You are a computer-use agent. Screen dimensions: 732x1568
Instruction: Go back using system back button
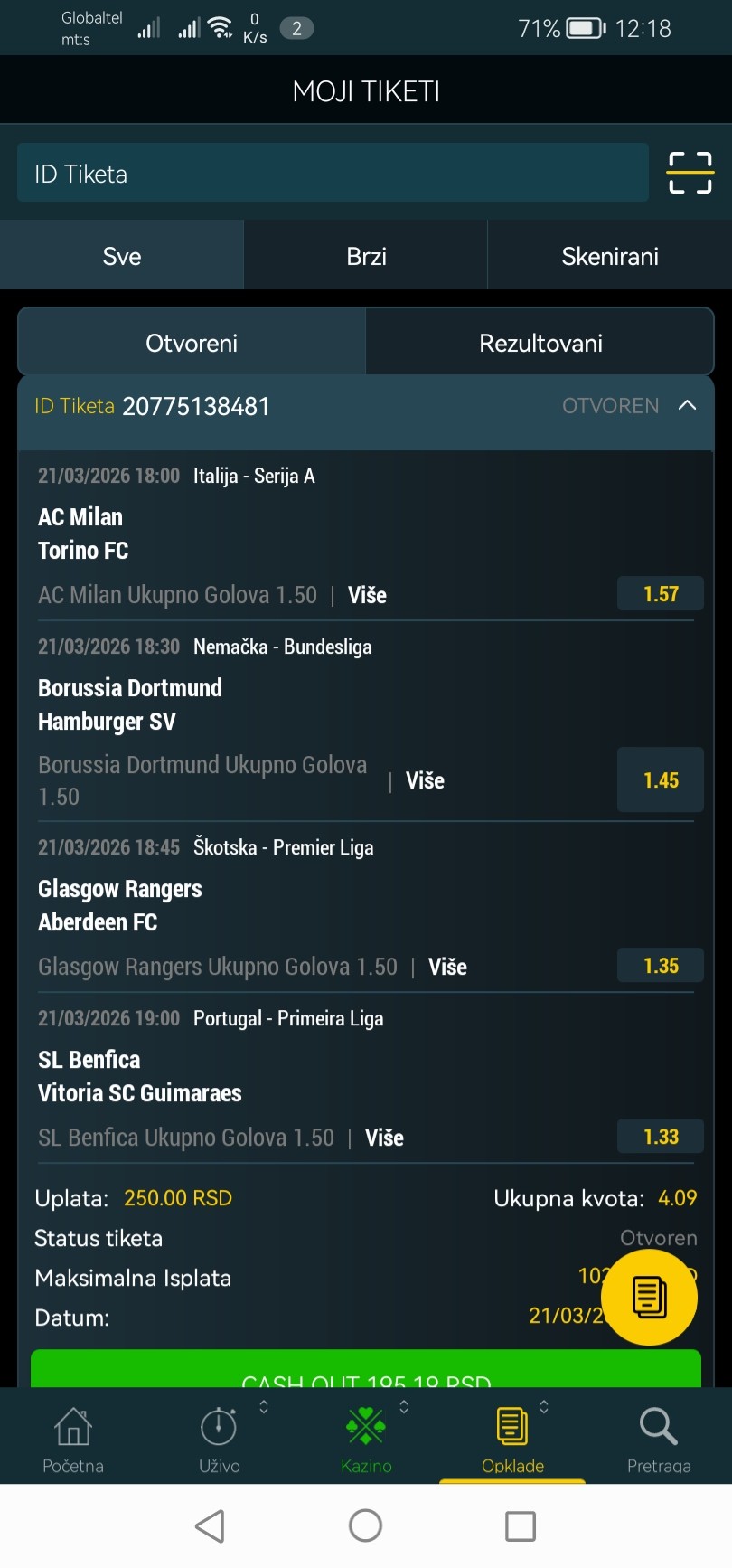(211, 1526)
